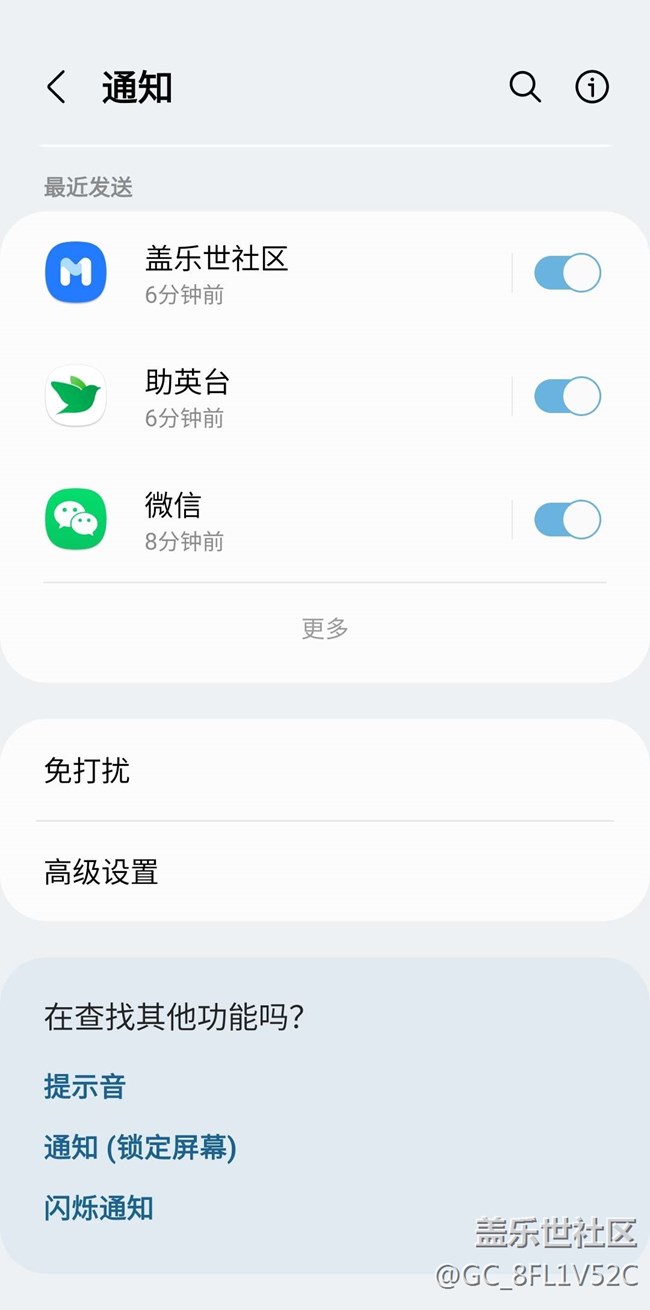This screenshot has height=1310, width=650.
Task: Turn off notifications for 盖乐世社区
Action: coord(567,273)
